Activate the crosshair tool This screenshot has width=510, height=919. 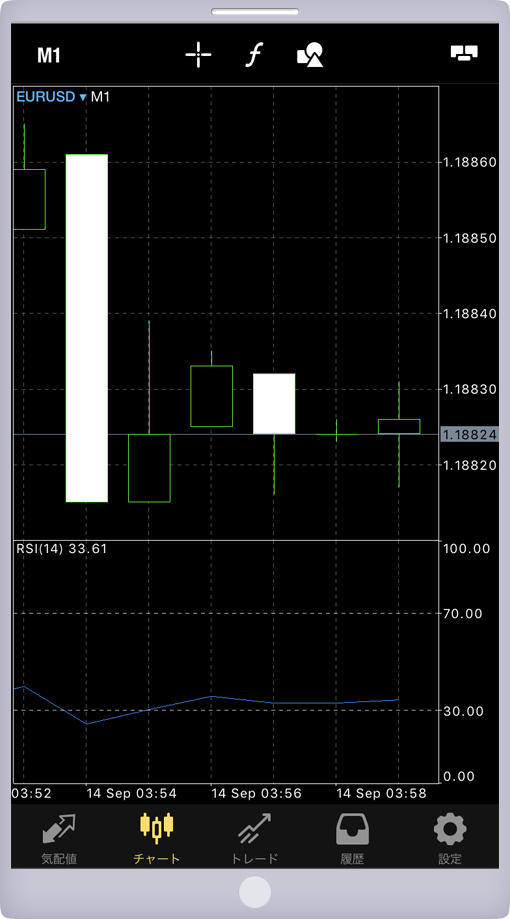(198, 55)
